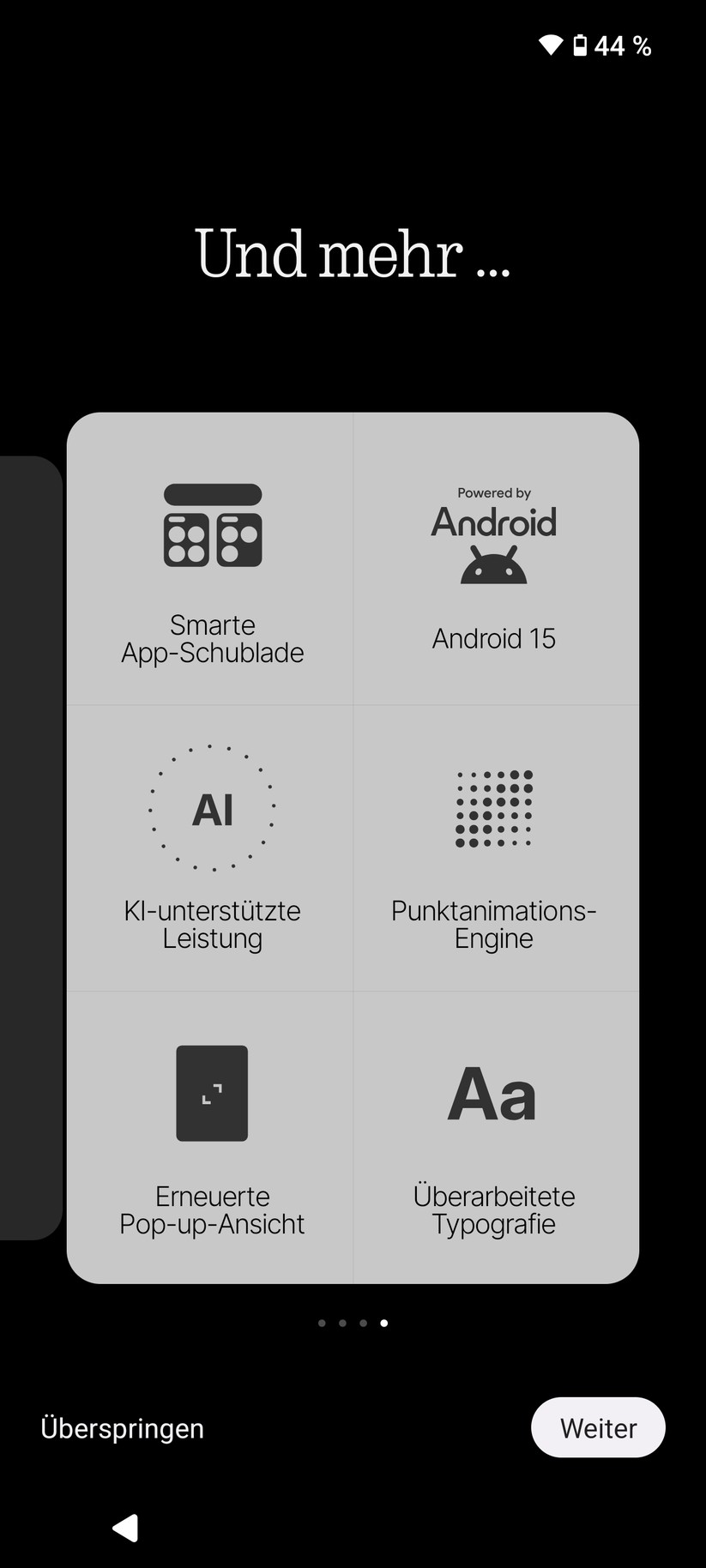
Task: Tap Weiter to continue
Action: [x=598, y=1428]
